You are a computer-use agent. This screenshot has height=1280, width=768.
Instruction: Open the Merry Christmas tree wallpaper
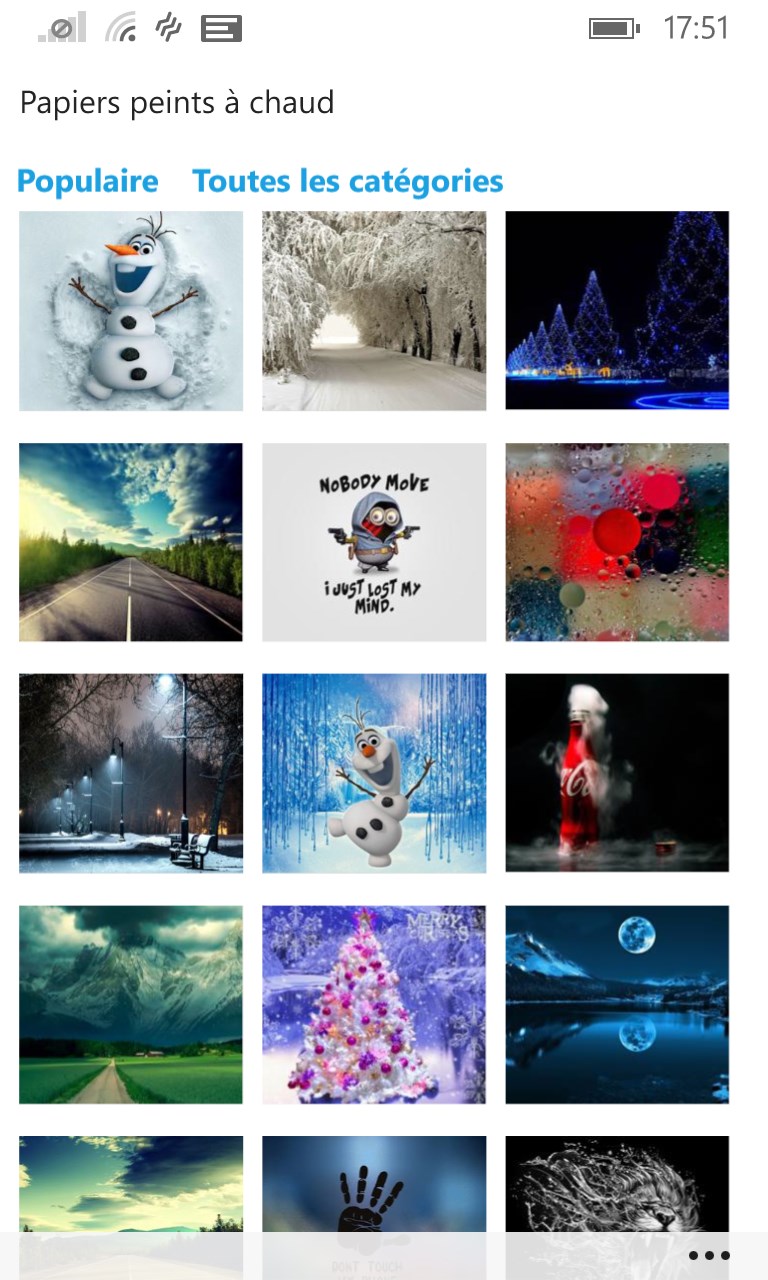(x=374, y=1004)
